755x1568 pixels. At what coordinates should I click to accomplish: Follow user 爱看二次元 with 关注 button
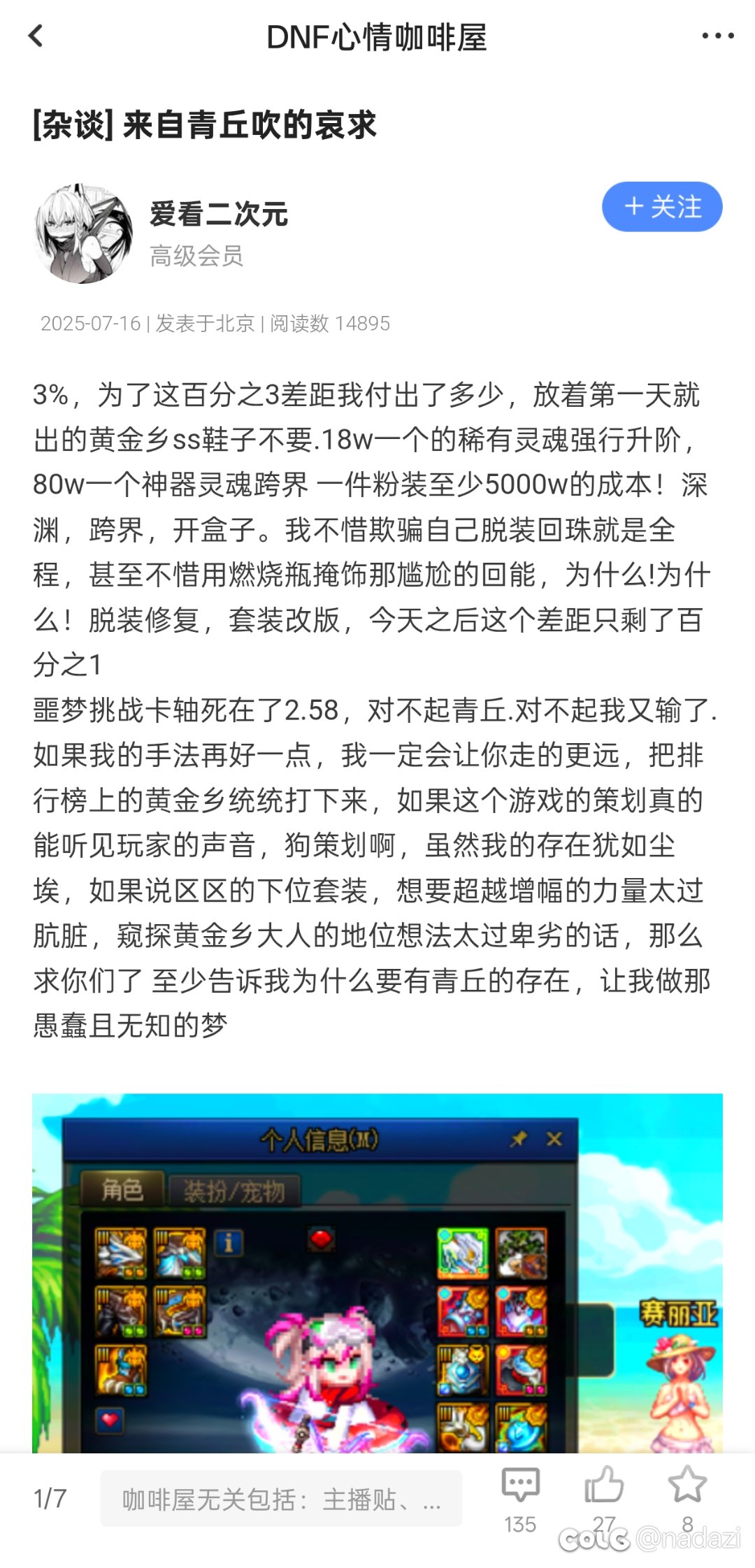tap(661, 207)
